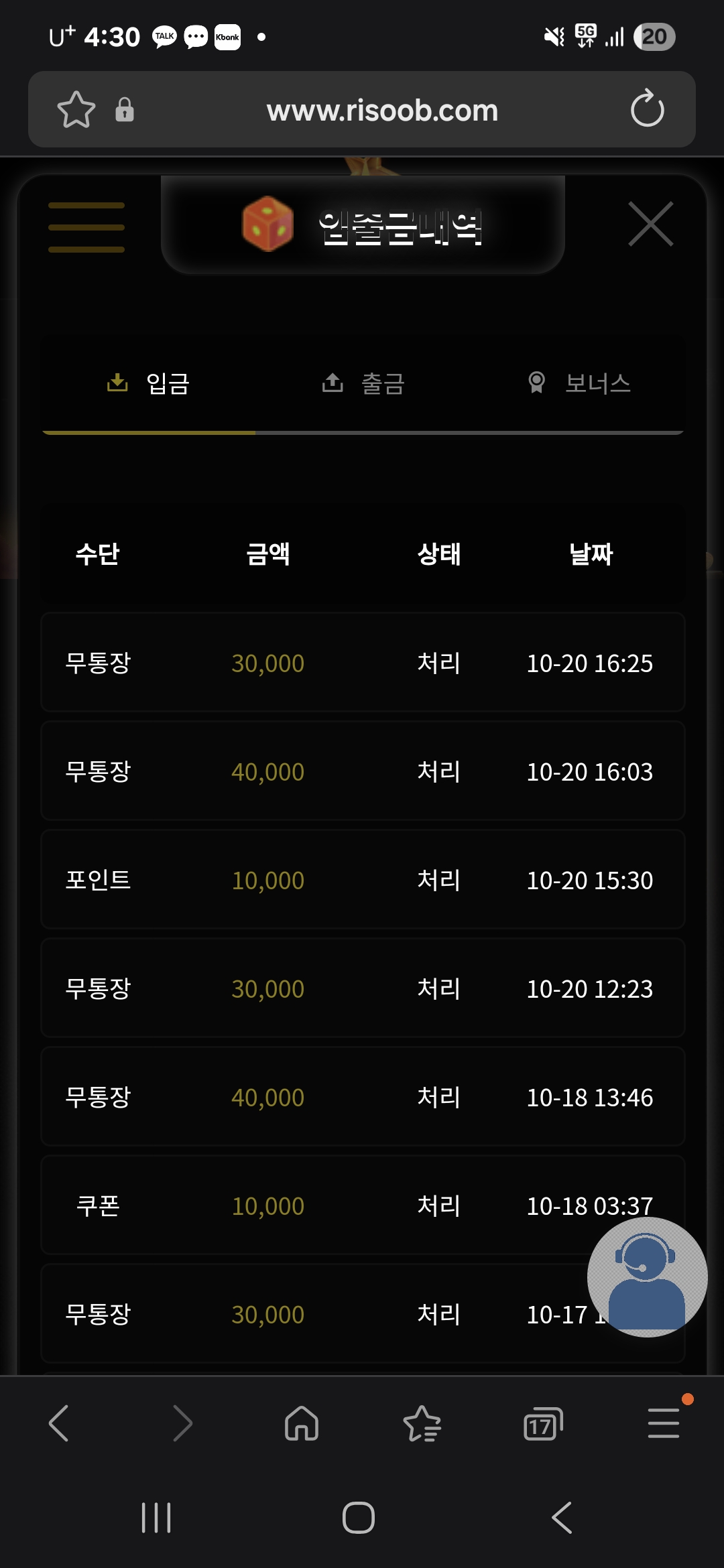
Task: Open the hamburger side menu
Action: coord(86,227)
